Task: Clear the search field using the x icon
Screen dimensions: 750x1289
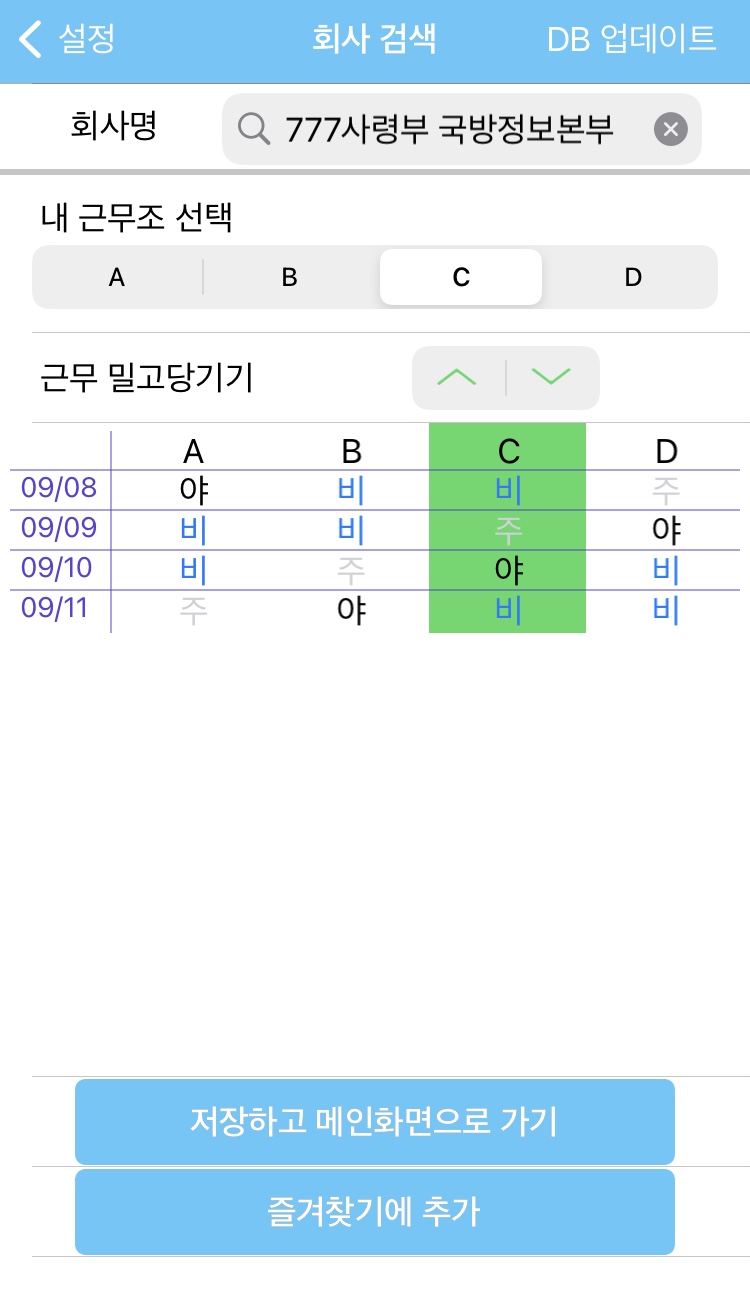Action: point(671,128)
